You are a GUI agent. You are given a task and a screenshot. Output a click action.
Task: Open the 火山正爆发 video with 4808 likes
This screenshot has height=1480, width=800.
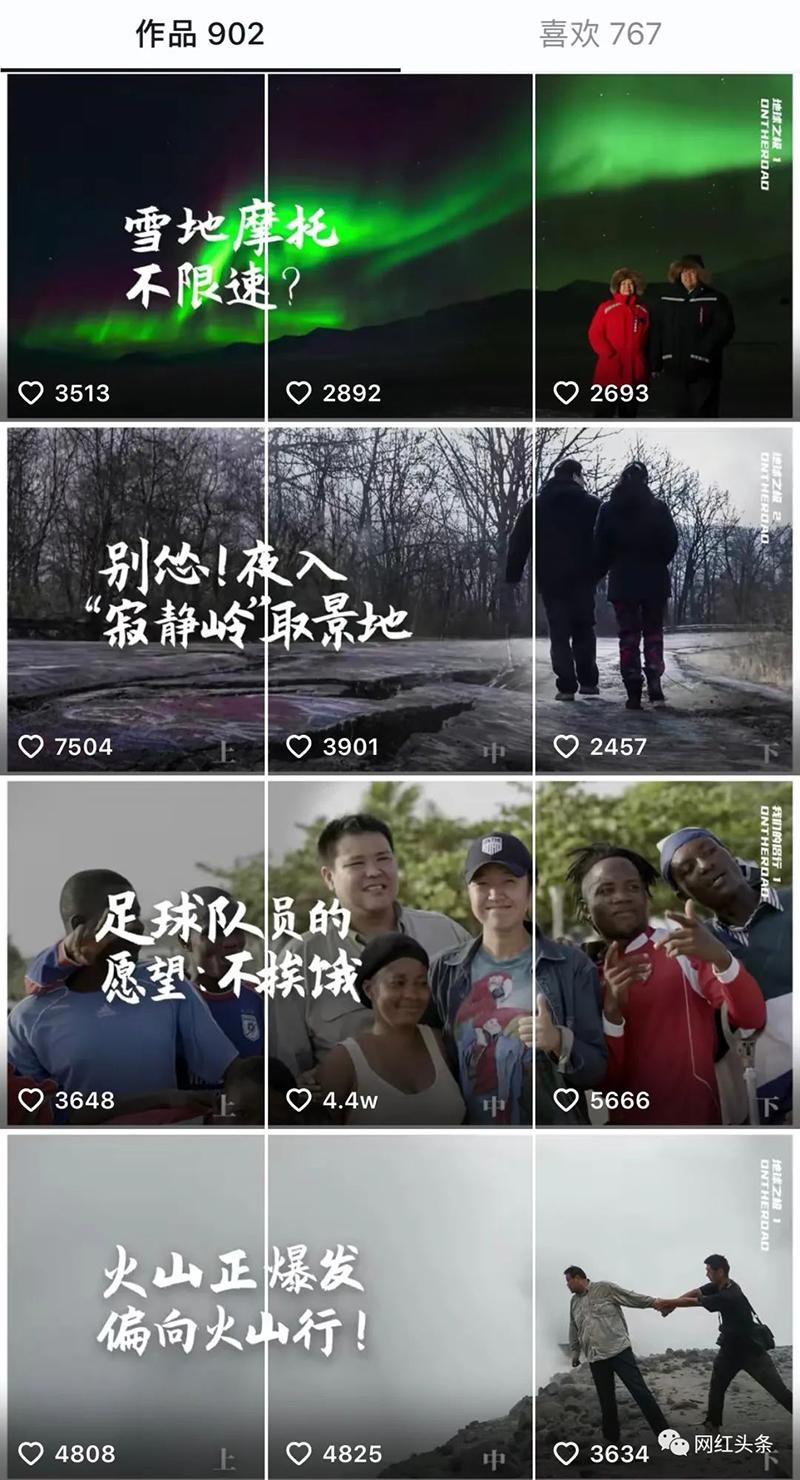(x=136, y=1306)
